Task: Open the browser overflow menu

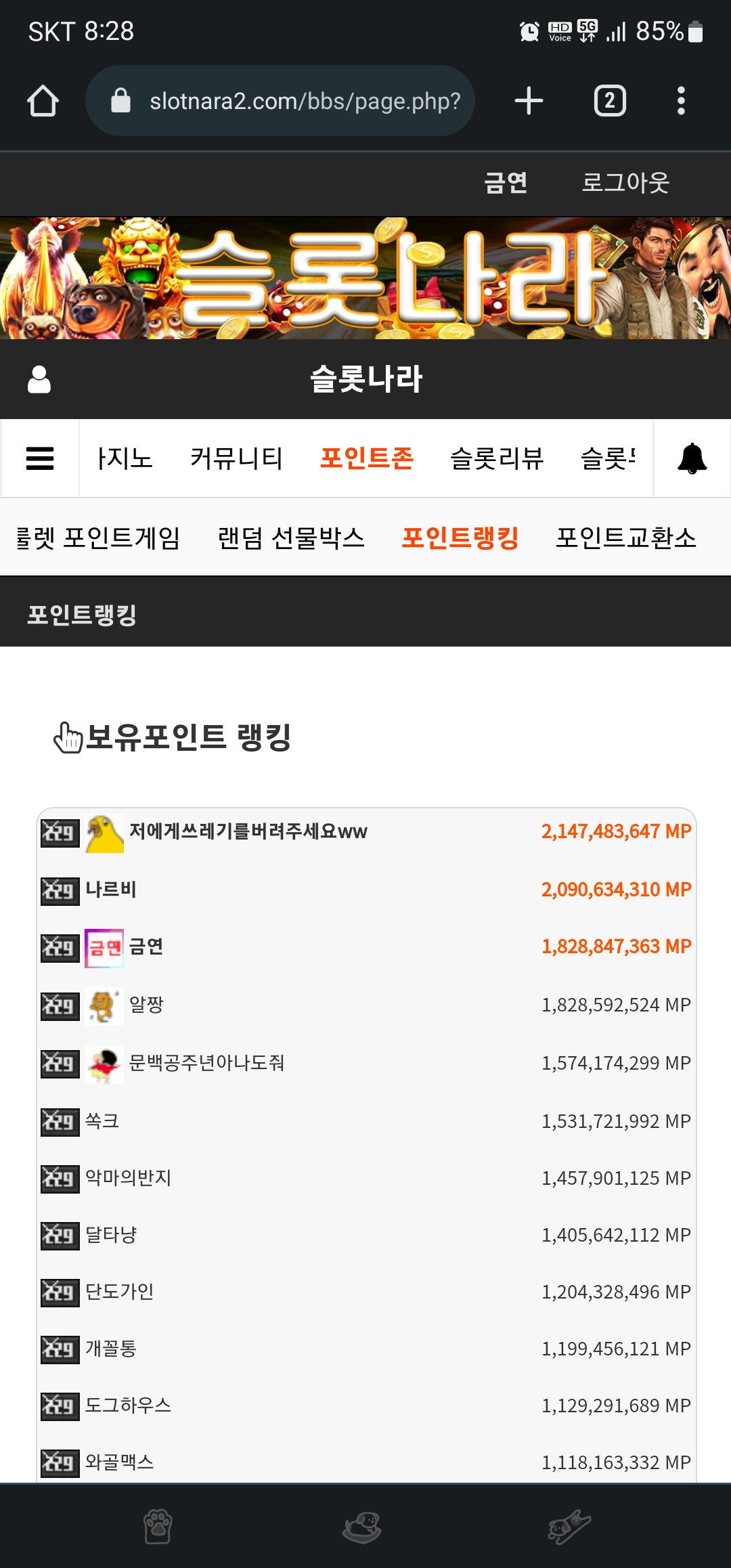Action: 681,101
